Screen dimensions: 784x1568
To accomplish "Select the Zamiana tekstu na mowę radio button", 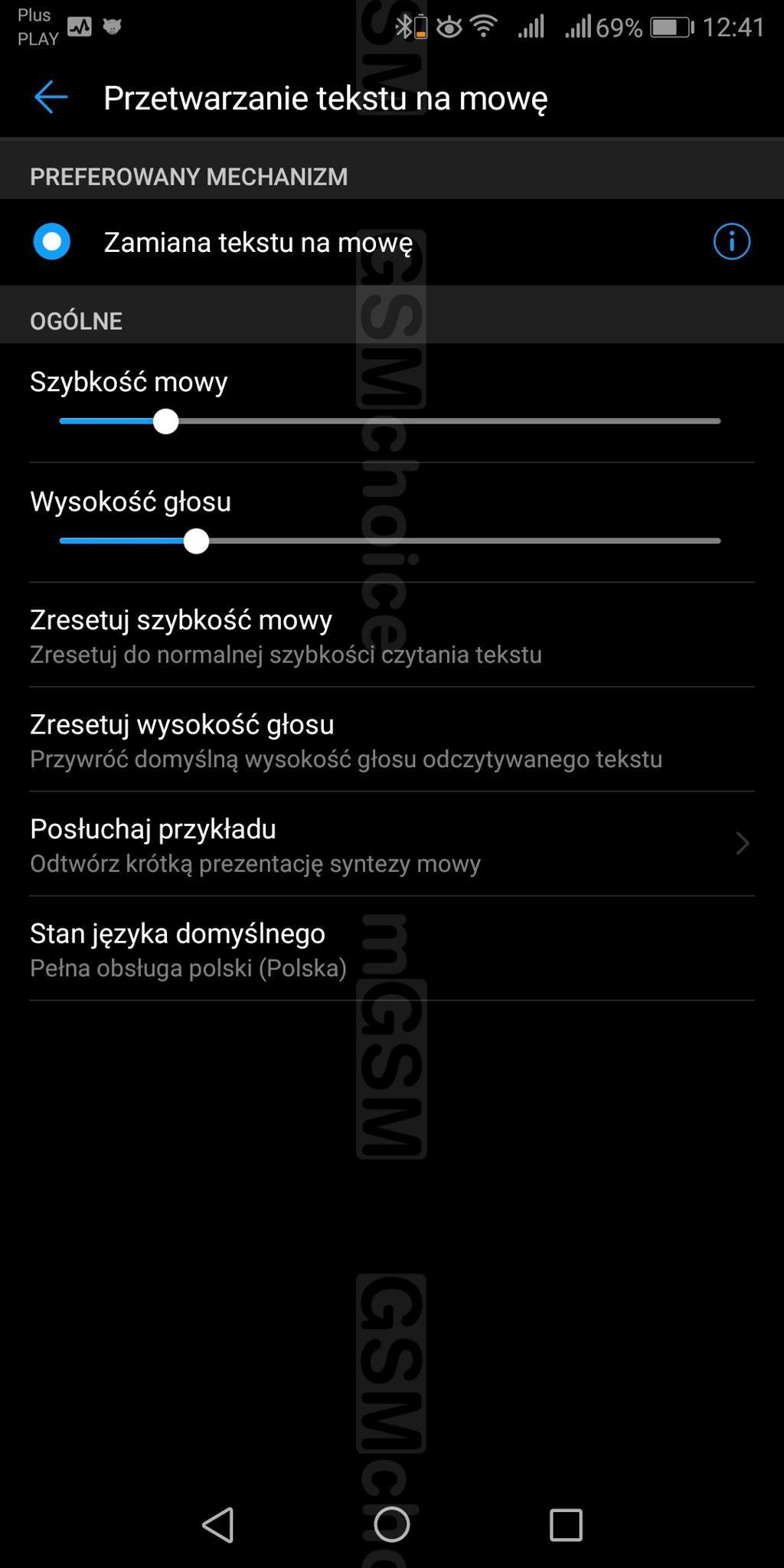I will click(52, 242).
